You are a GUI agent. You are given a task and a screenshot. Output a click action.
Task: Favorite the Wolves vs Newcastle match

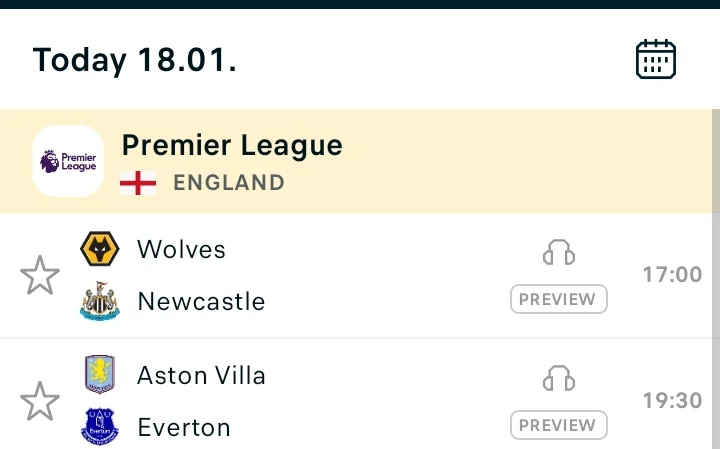40,276
